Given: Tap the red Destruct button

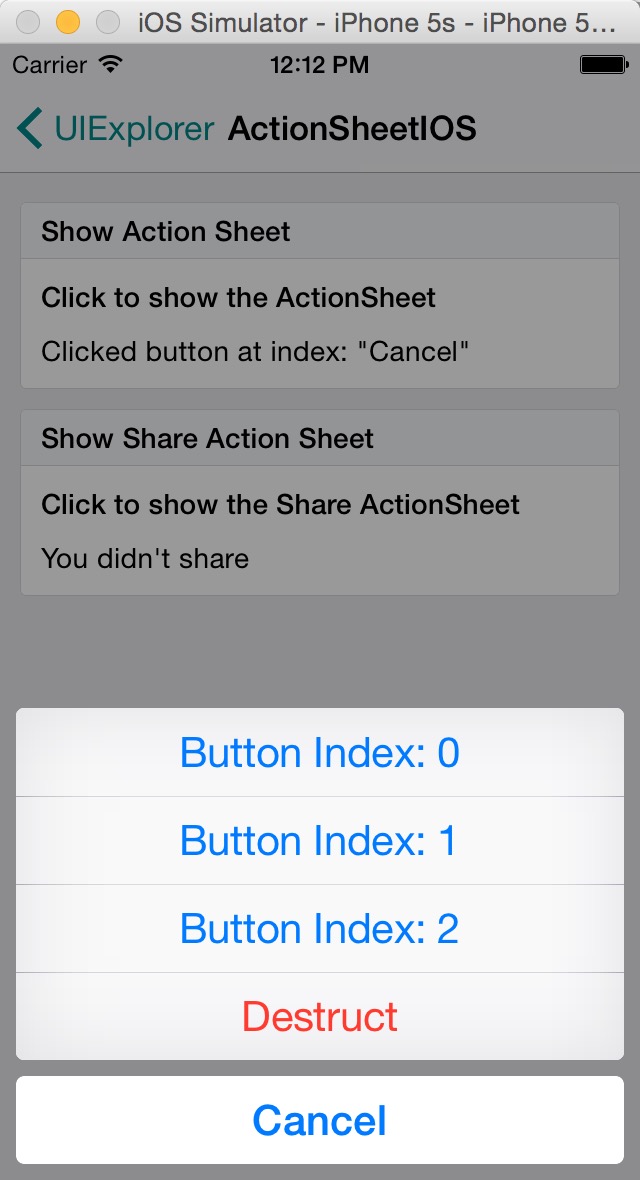Looking at the screenshot, I should click(x=320, y=1016).
